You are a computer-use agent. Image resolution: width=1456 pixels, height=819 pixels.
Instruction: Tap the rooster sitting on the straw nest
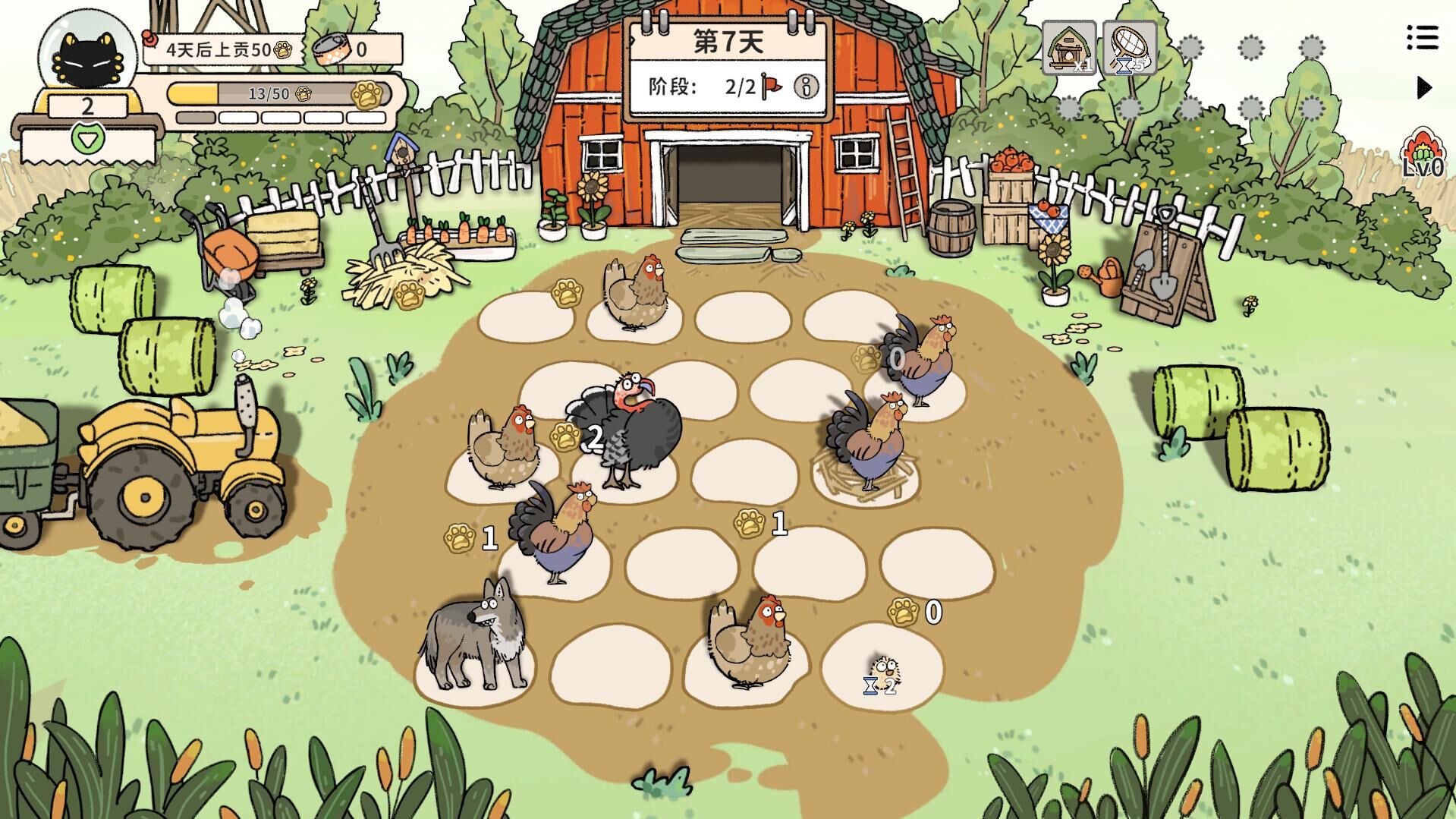point(869,442)
